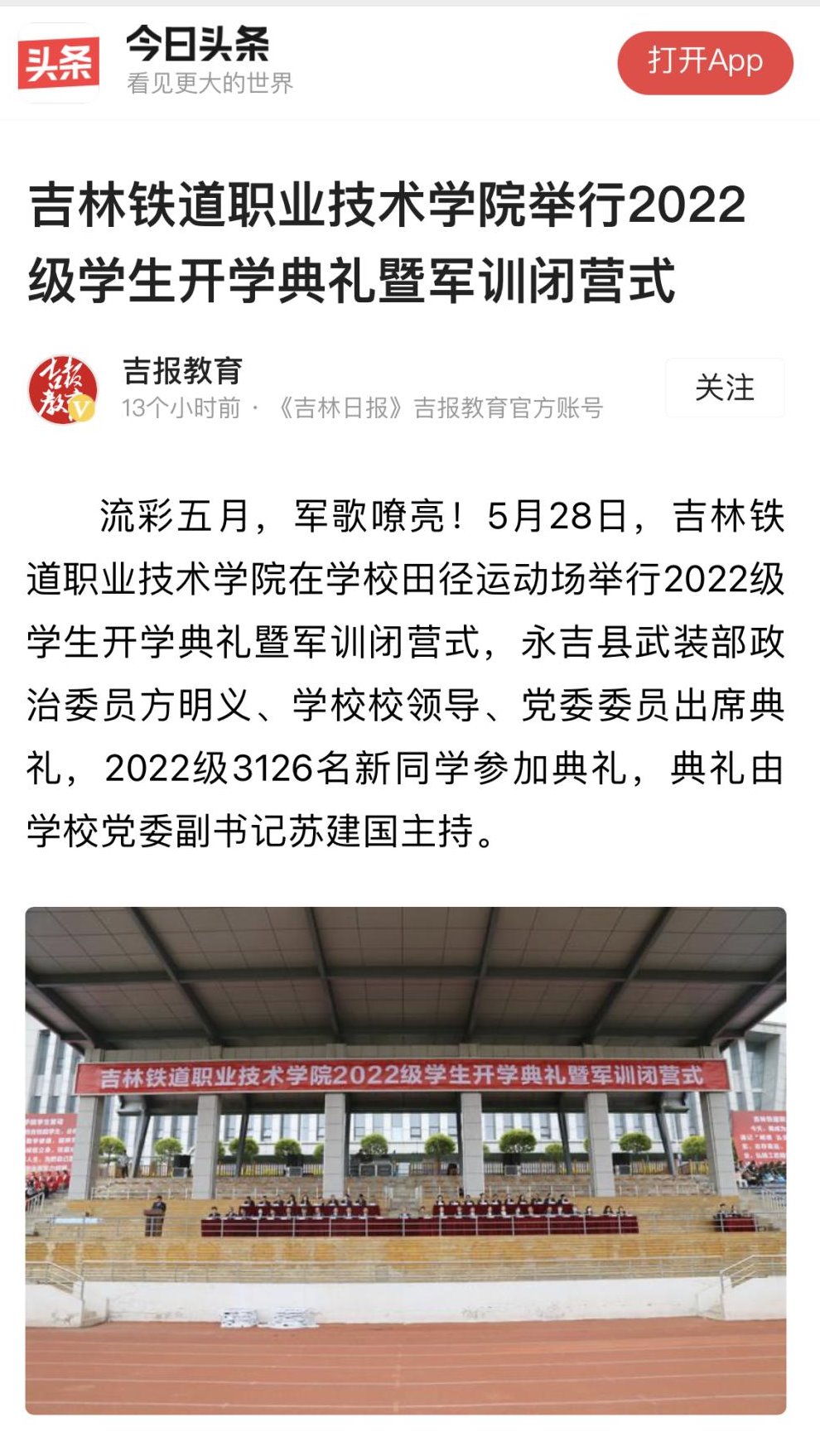Image resolution: width=820 pixels, height=1456 pixels.
Task: View the ceremony photo full screen
Action: 406,1160
